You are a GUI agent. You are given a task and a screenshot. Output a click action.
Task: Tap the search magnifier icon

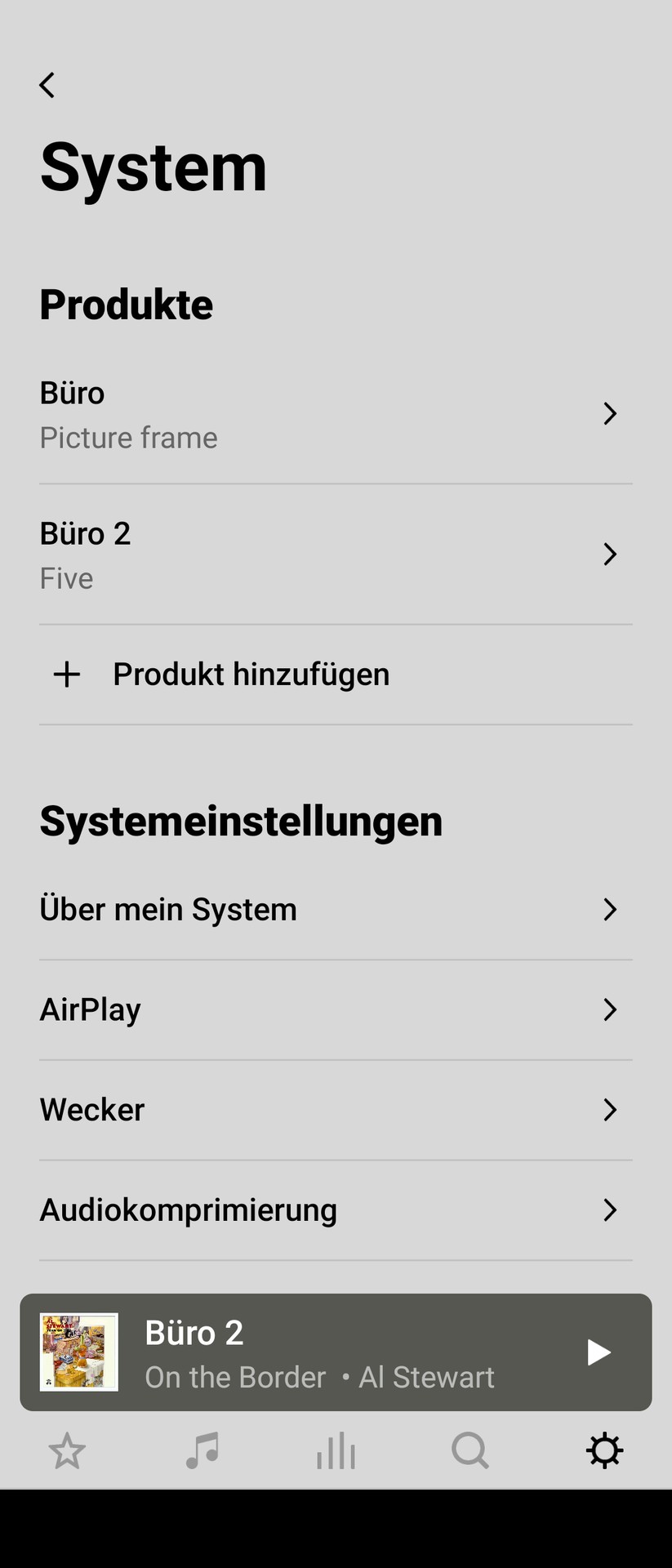tap(470, 1450)
